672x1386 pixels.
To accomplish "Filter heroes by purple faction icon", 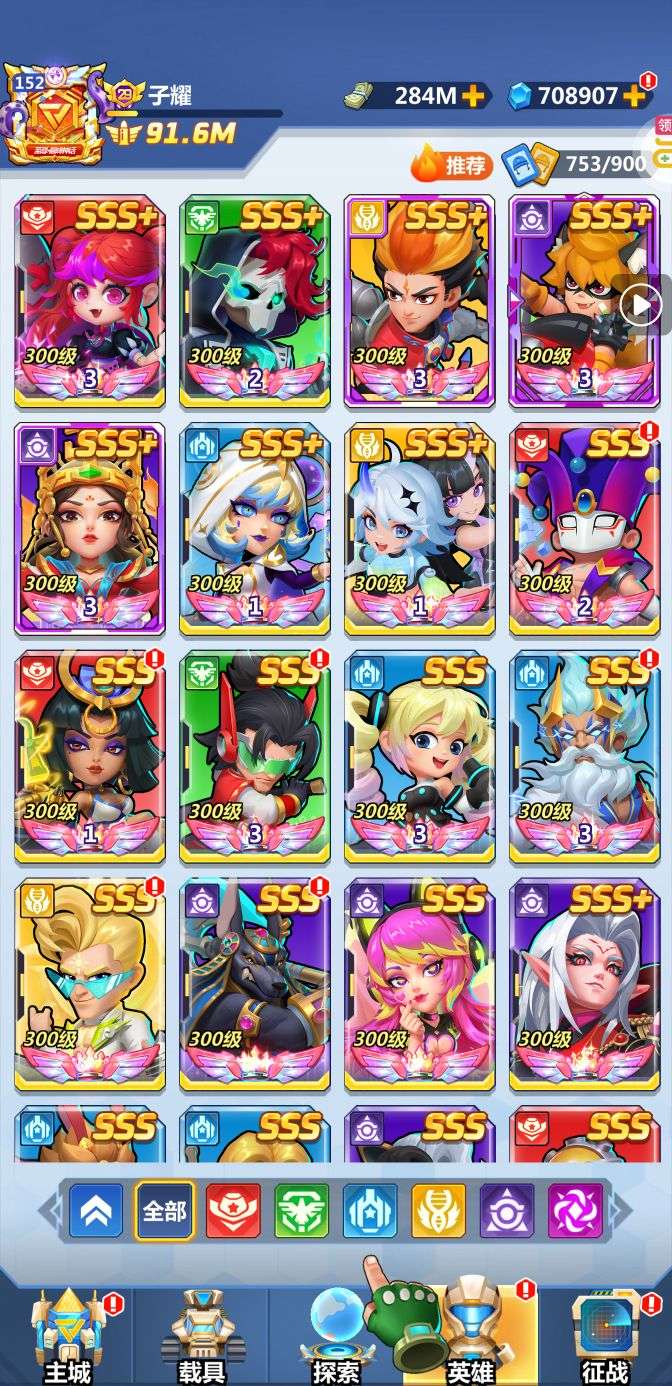I will click(507, 1211).
